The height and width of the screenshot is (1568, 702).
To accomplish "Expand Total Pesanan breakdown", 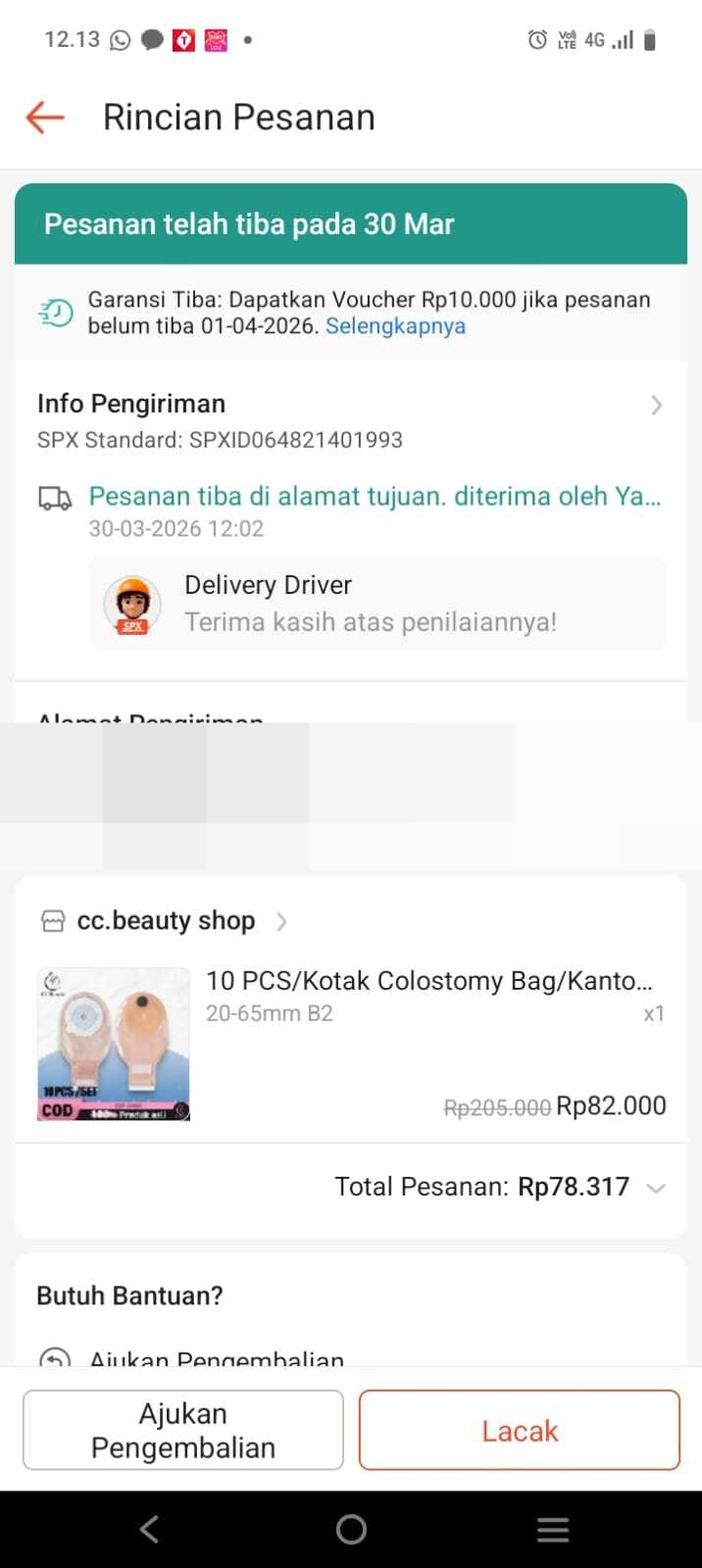I will tap(656, 1188).
